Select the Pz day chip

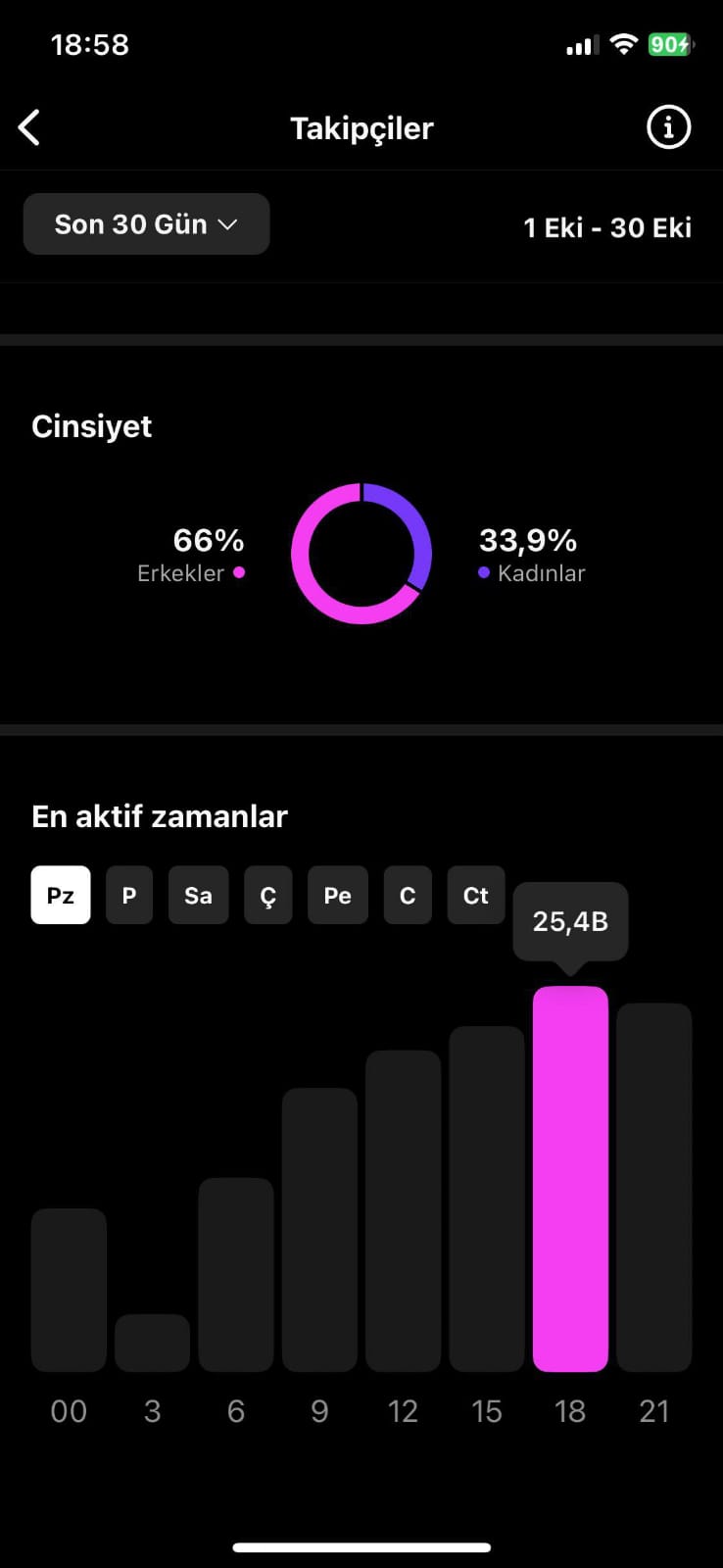pos(61,895)
